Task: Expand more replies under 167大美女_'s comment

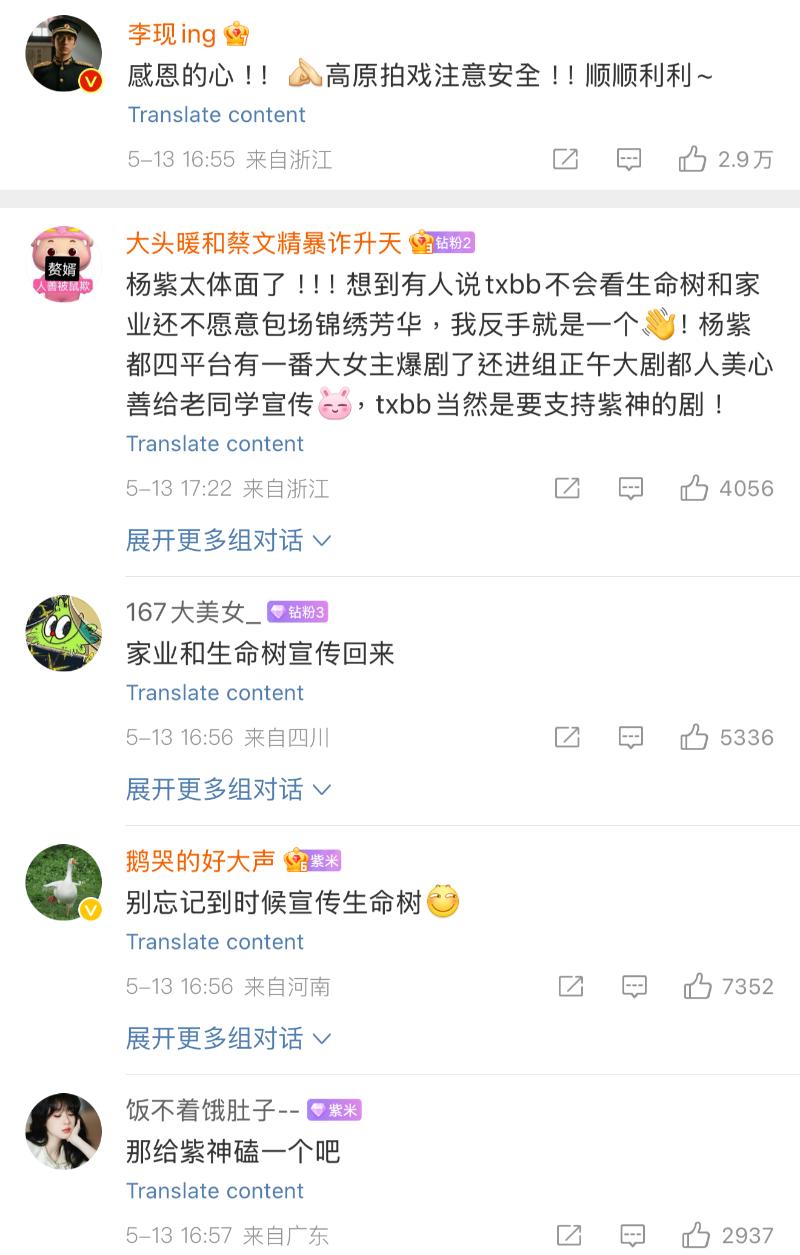Action: [x=228, y=789]
